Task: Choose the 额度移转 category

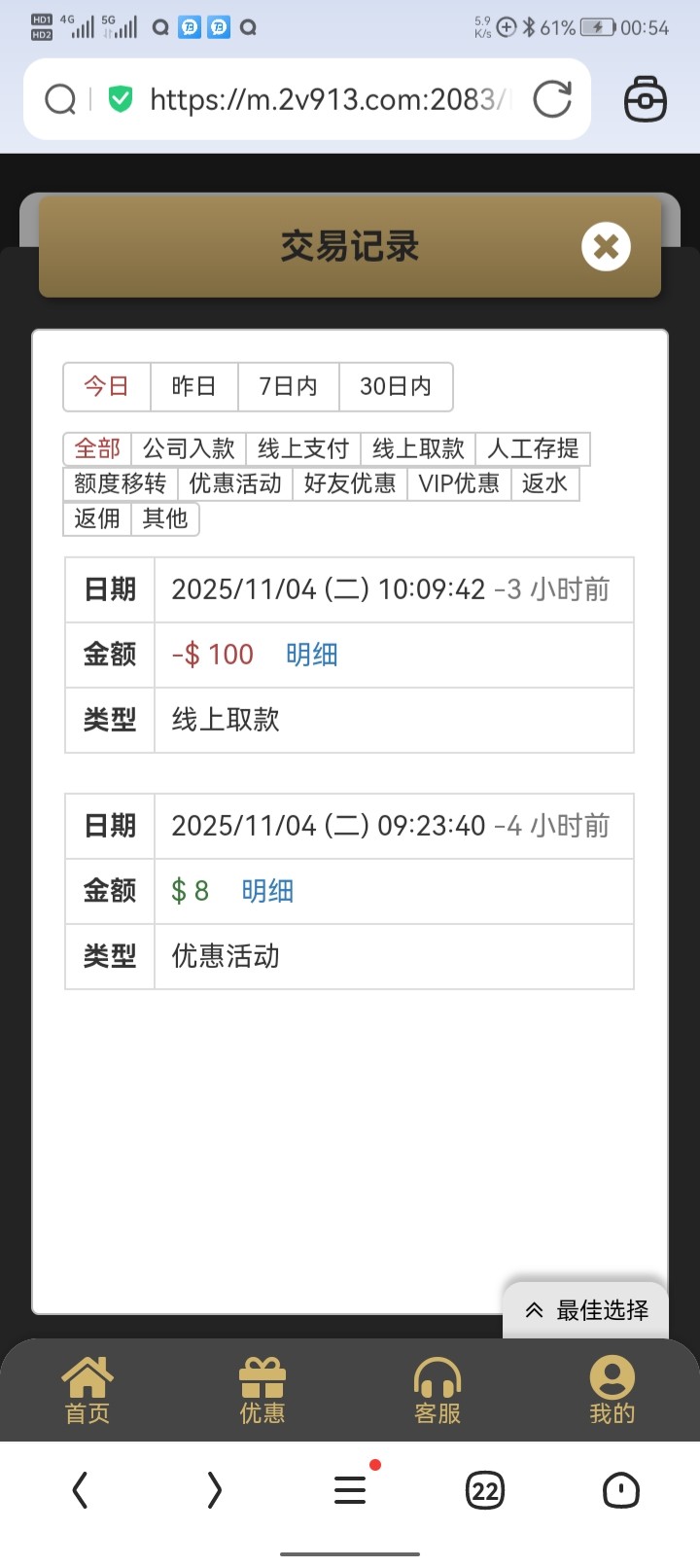Action: coord(121,483)
